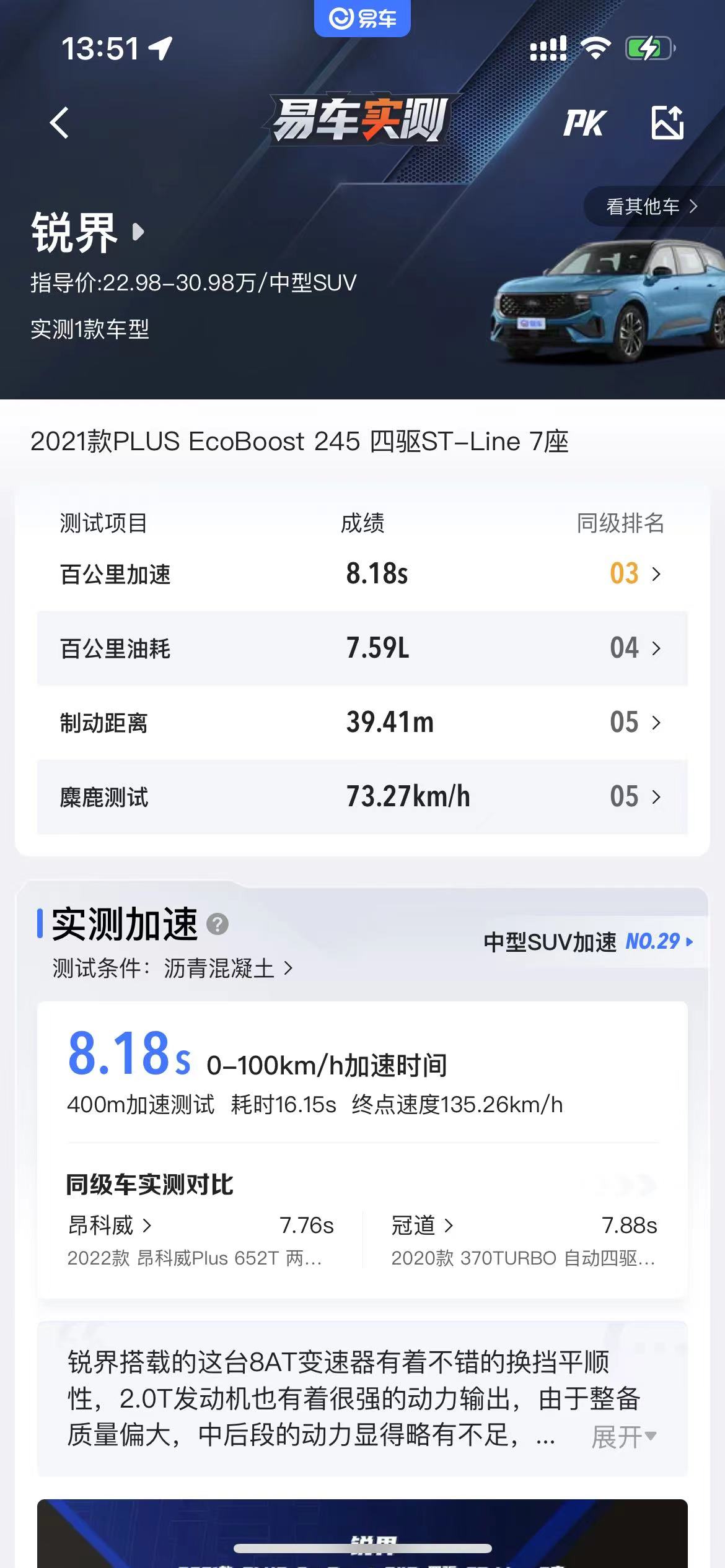Open 看其他车 to view other cars
The width and height of the screenshot is (725, 1568).
(651, 206)
